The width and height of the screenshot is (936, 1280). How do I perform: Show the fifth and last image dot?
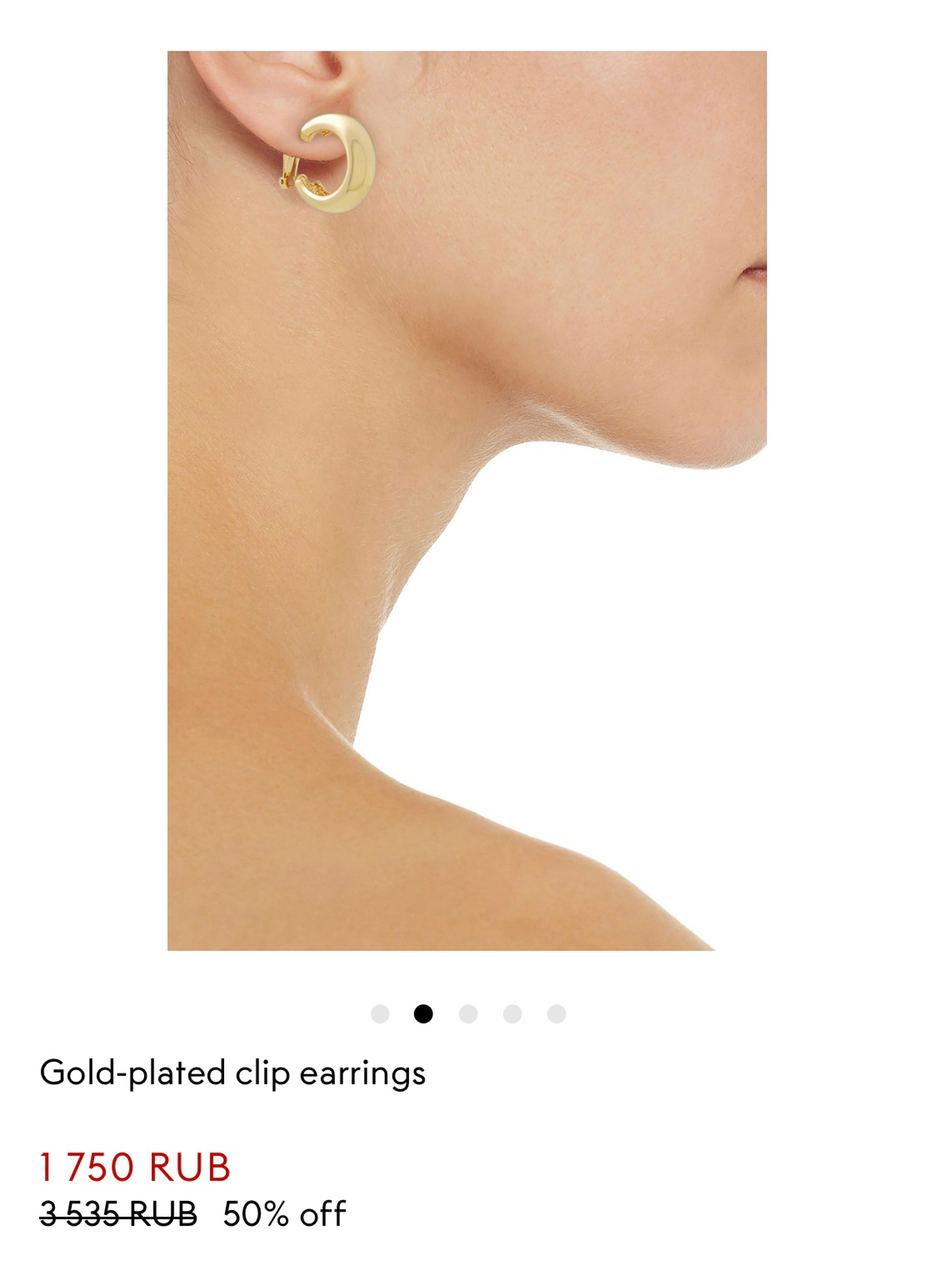click(557, 1014)
